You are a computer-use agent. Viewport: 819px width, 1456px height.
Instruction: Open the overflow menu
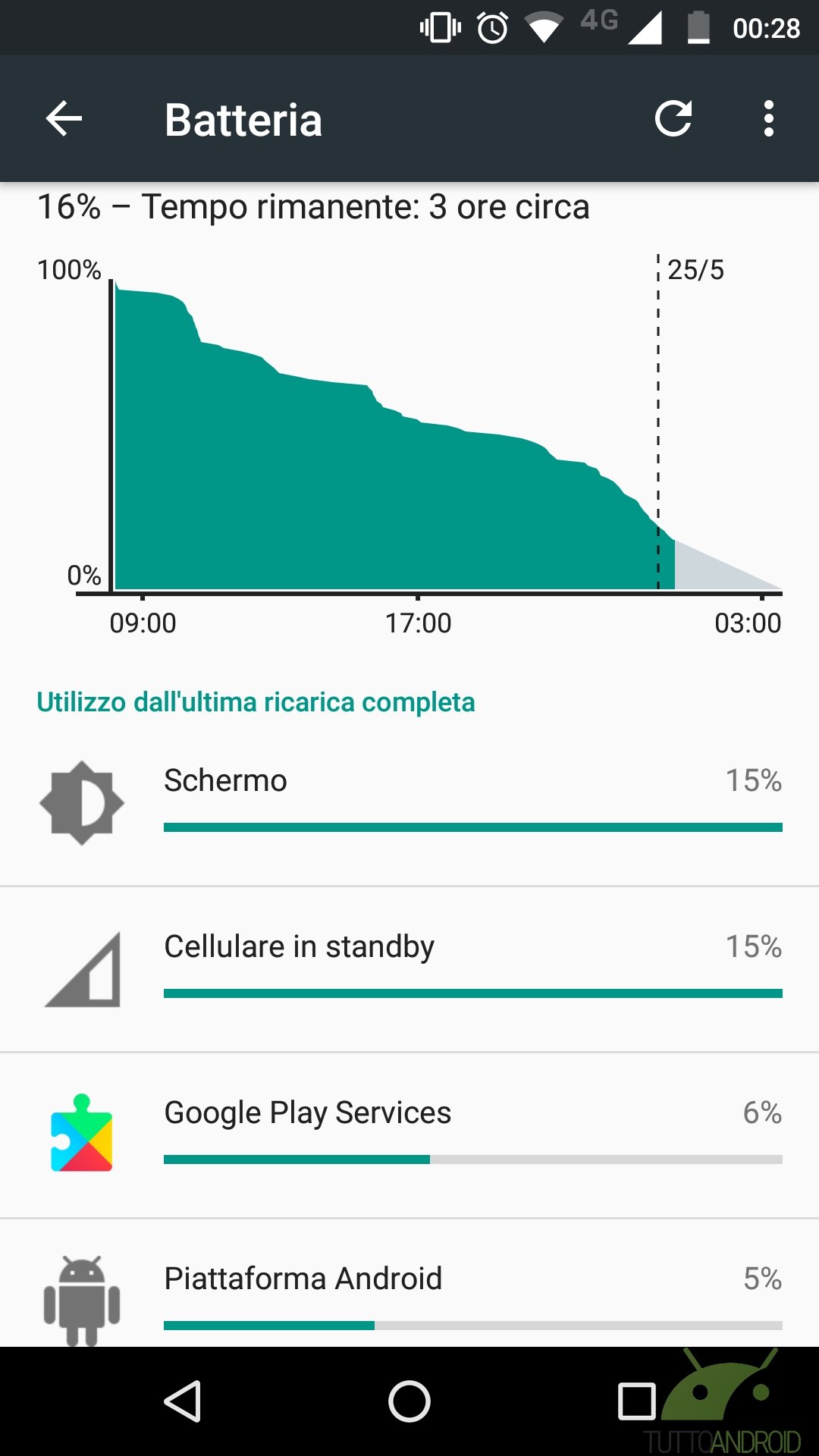click(x=769, y=119)
